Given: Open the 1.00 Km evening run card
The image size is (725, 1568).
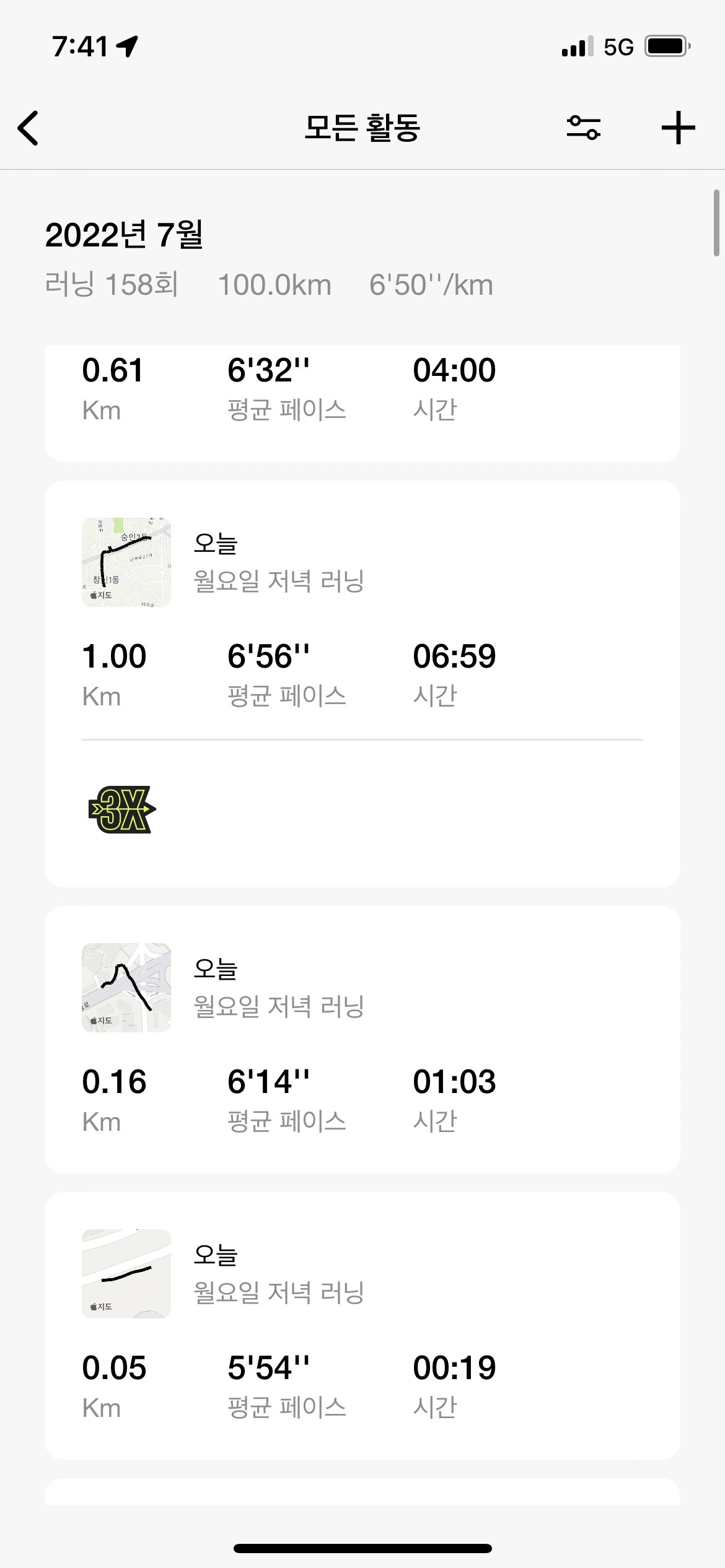Looking at the screenshot, I should 362,619.
